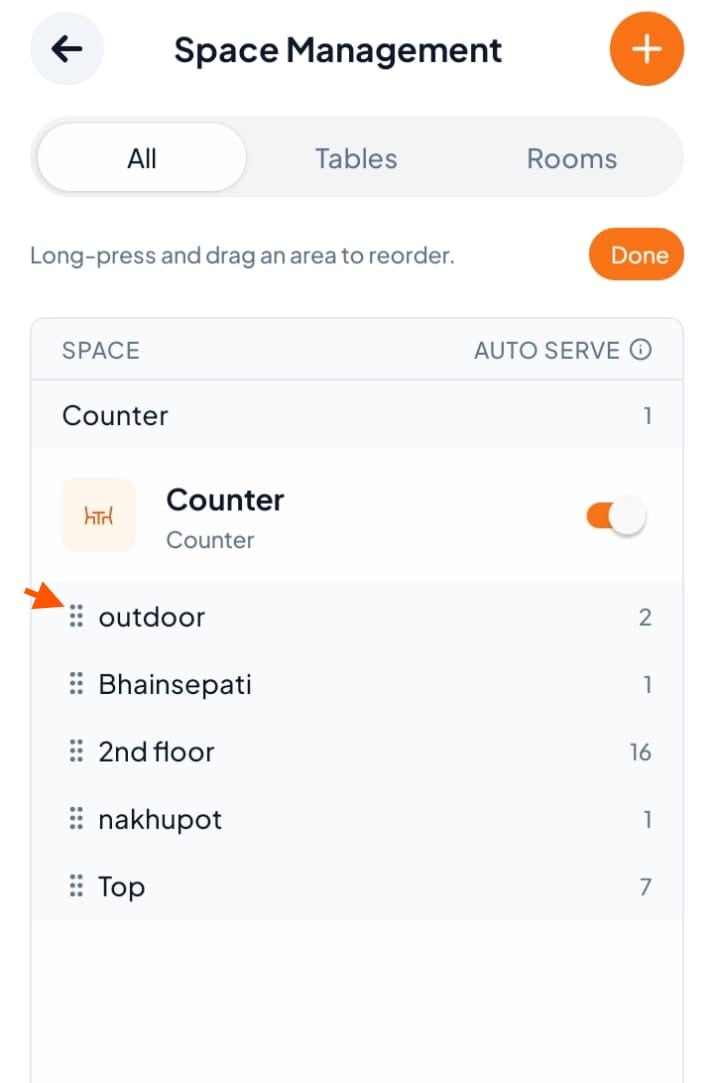
Task: Go back from Space Management
Action: pyautogui.click(x=67, y=49)
